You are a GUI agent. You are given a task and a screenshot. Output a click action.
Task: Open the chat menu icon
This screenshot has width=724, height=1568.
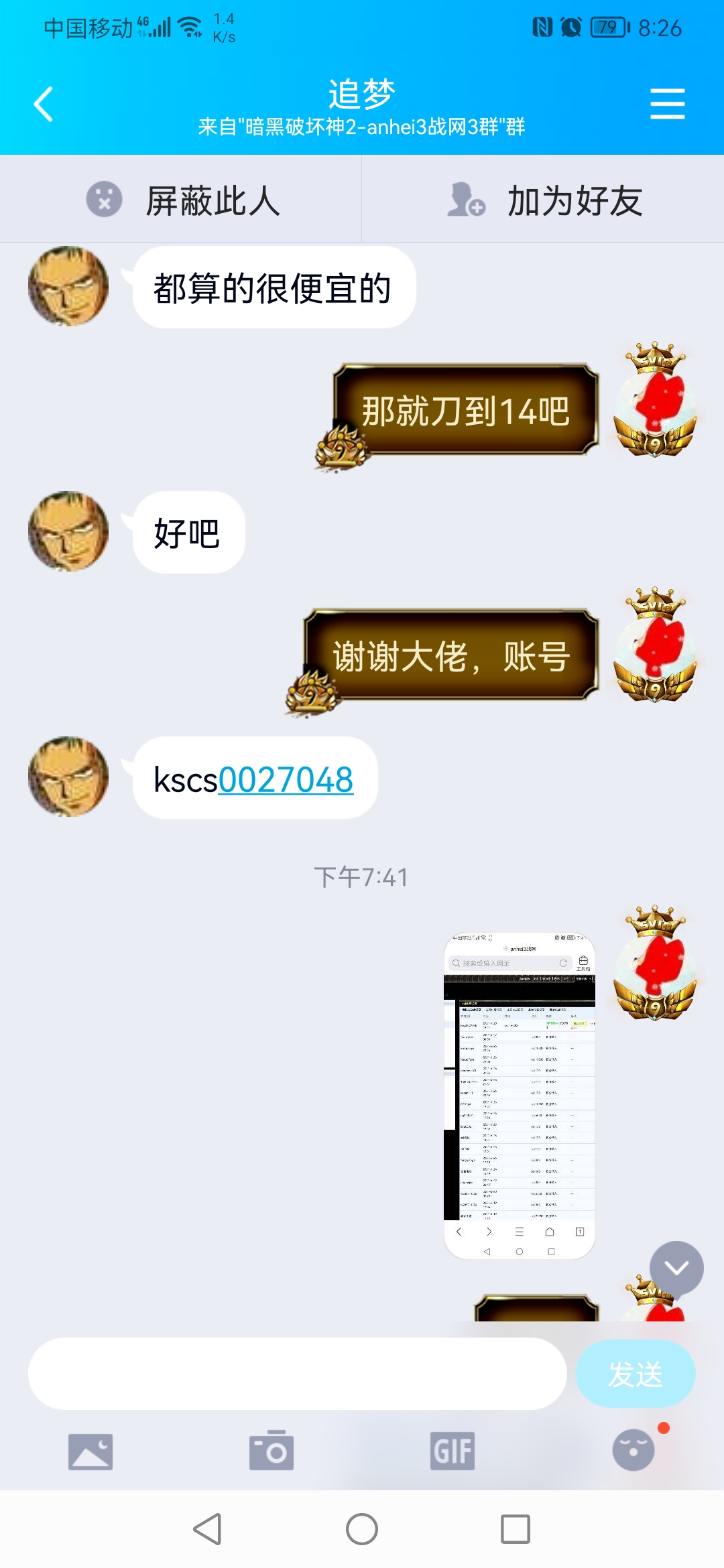(667, 105)
